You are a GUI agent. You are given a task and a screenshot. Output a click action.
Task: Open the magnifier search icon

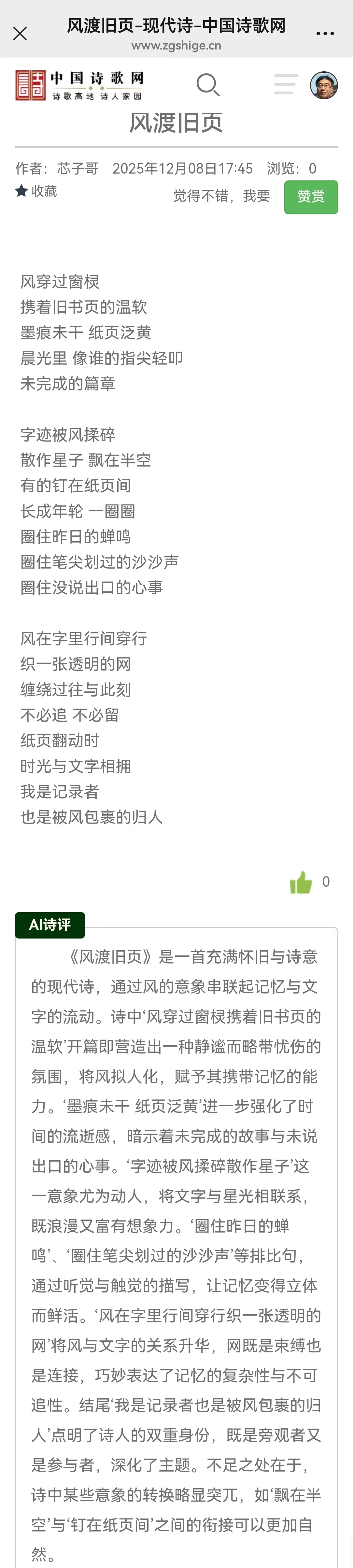click(x=208, y=85)
